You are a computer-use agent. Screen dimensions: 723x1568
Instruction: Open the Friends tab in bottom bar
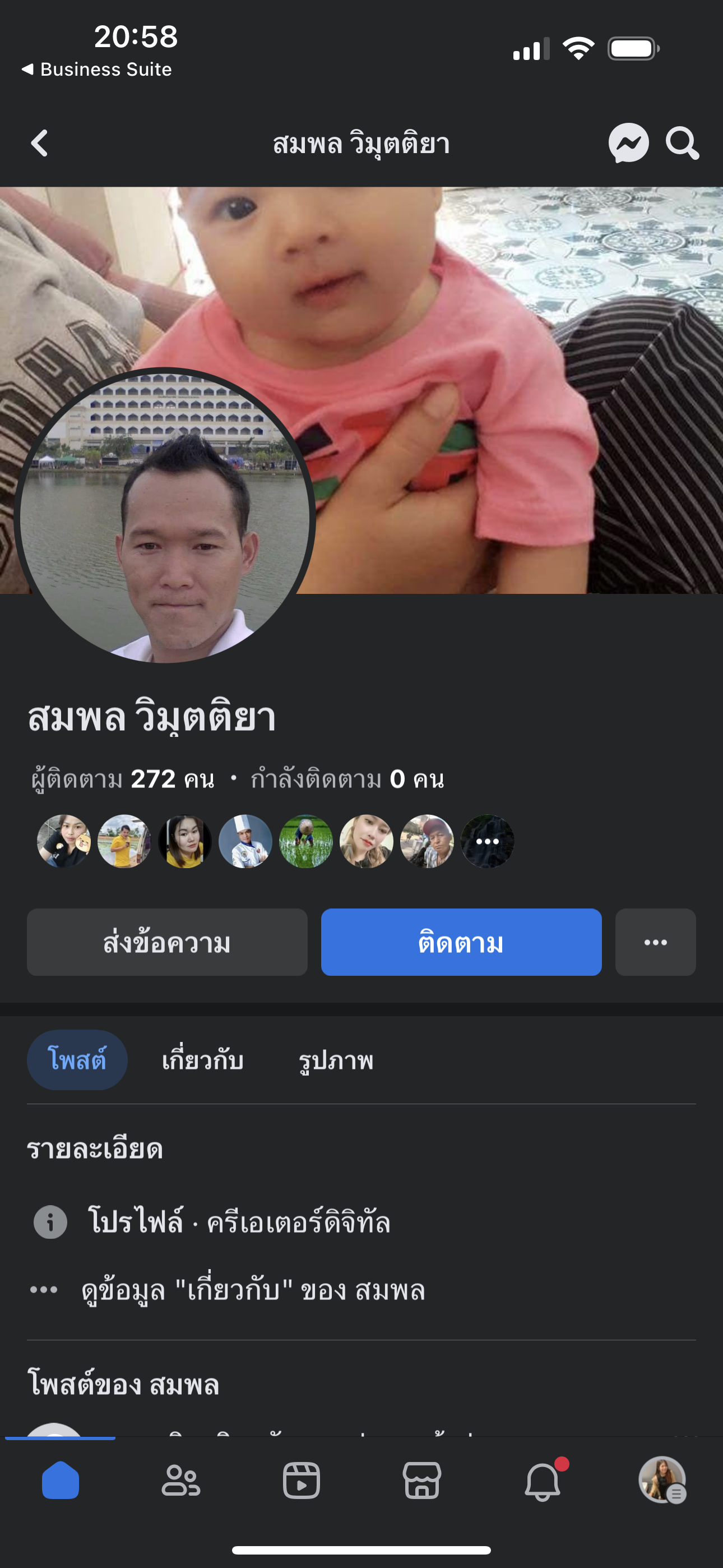coord(180,1480)
